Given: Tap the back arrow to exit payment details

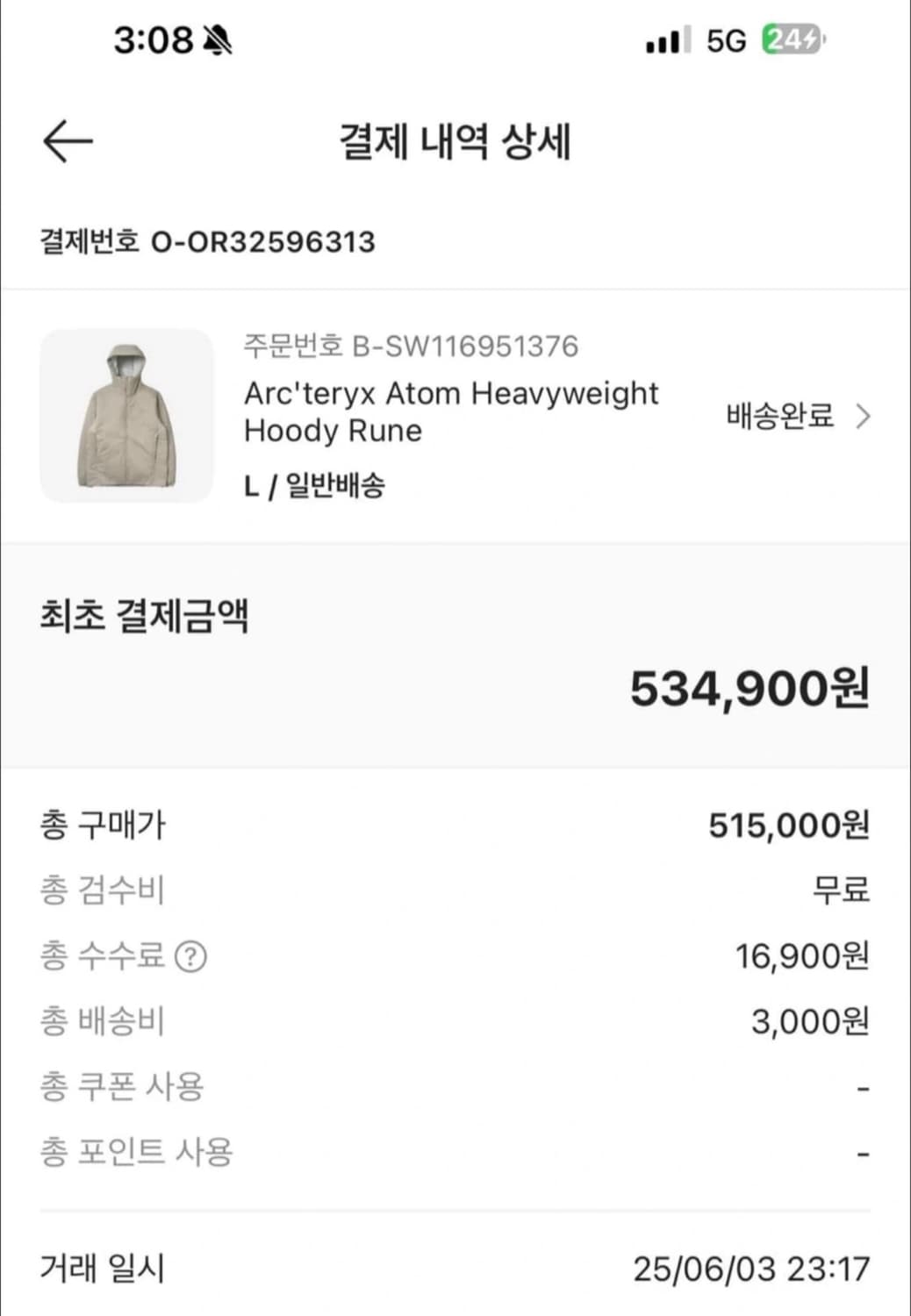Looking at the screenshot, I should point(69,139).
